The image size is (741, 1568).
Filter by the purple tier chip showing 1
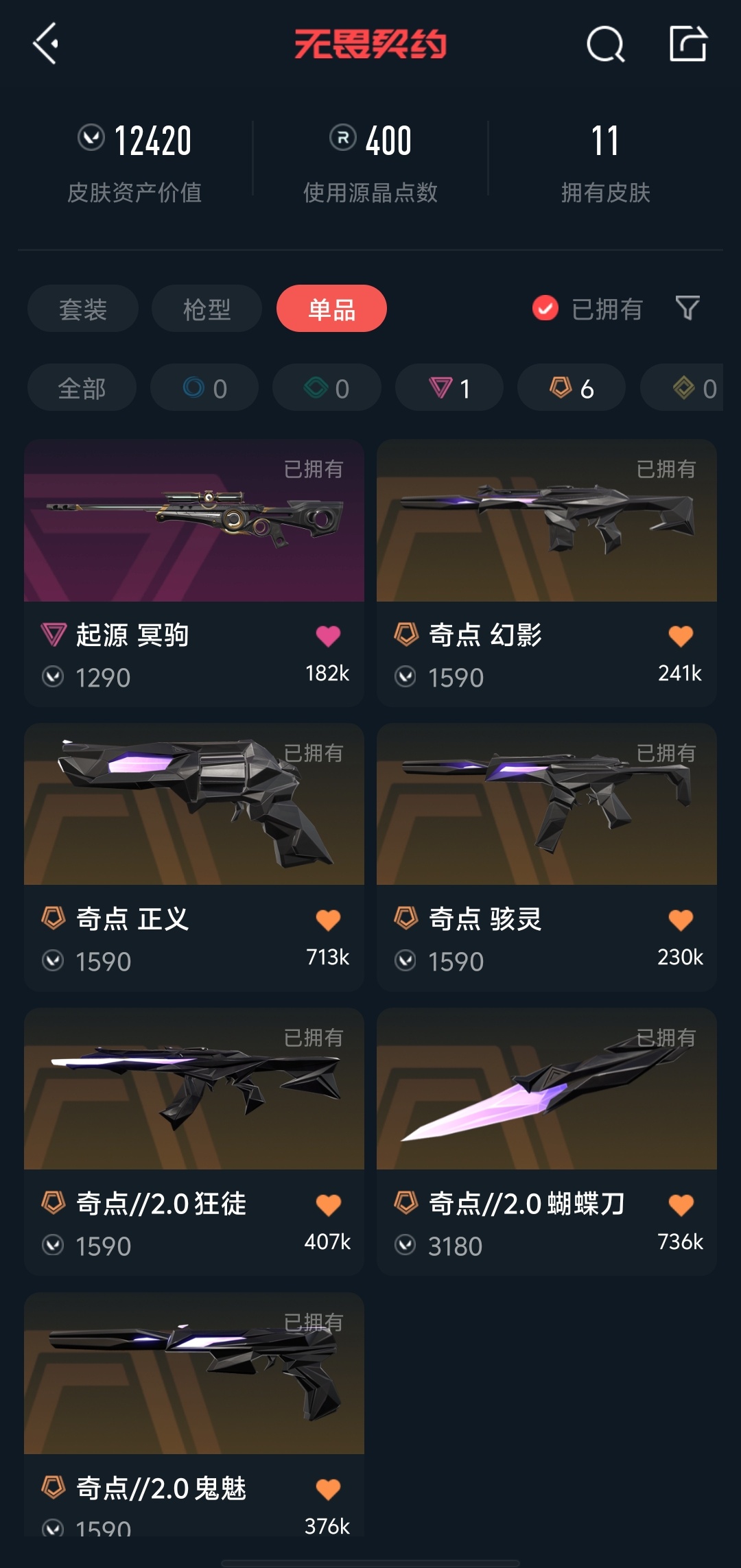coord(449,388)
